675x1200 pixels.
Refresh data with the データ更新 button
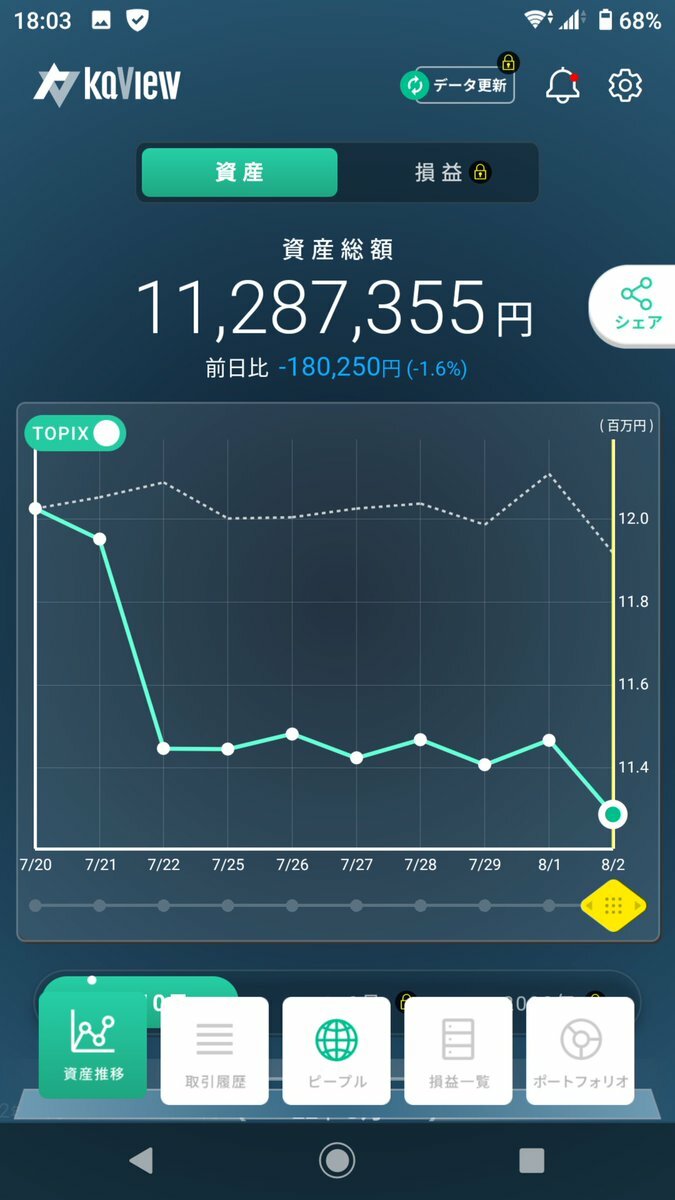point(458,86)
